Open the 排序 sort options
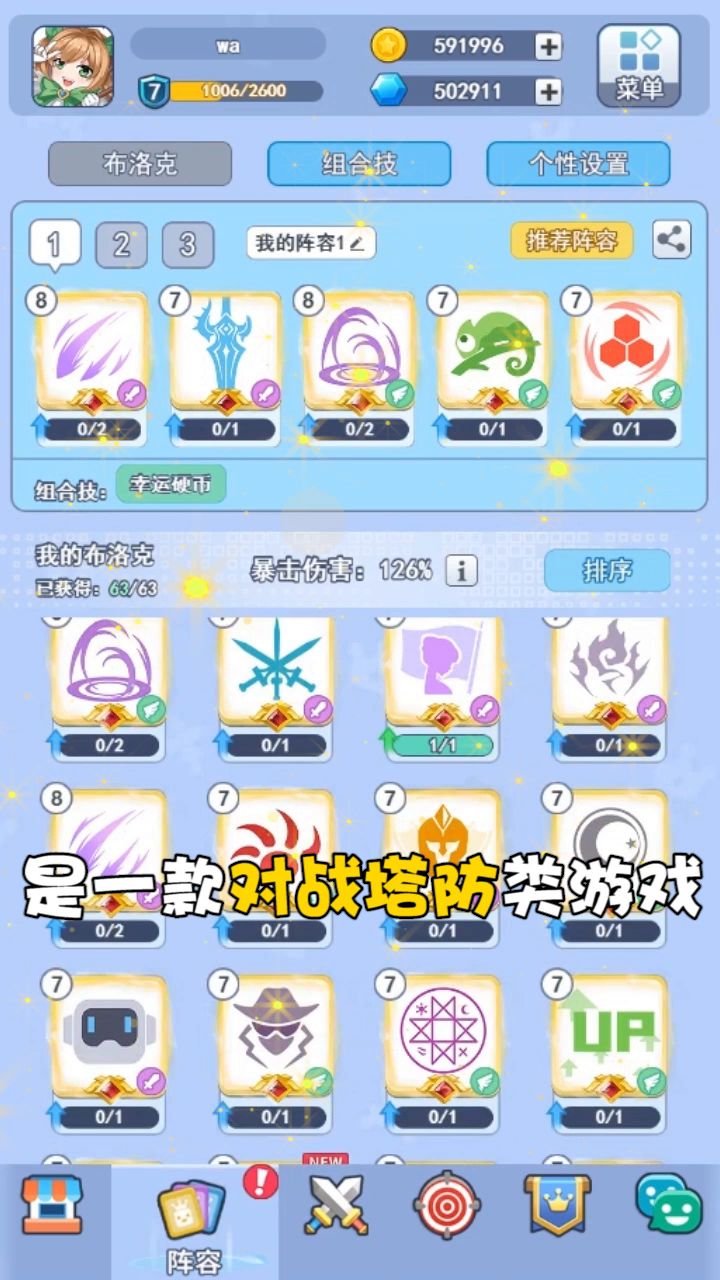The width and height of the screenshot is (720, 1280). point(606,570)
